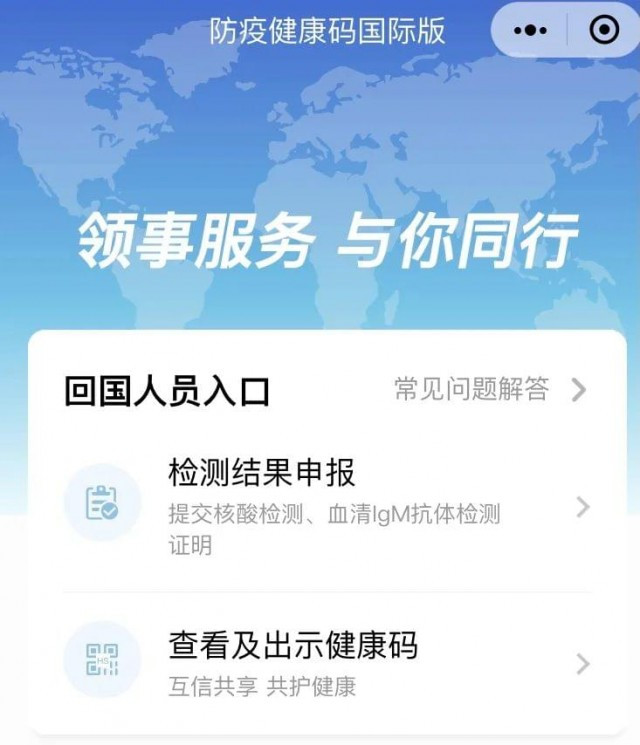Open the mini program more options menu

(x=530, y=31)
